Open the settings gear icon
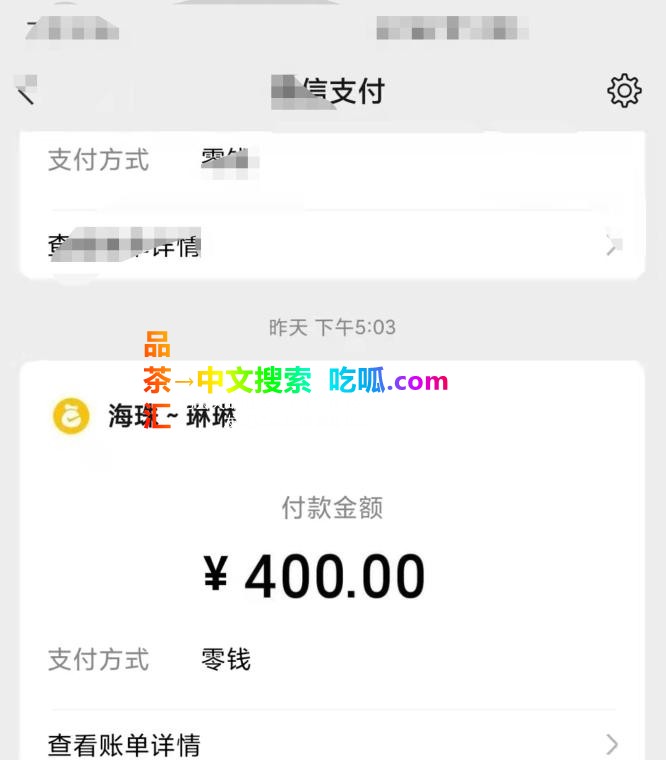Viewport: 666px width, 760px height. click(x=624, y=91)
